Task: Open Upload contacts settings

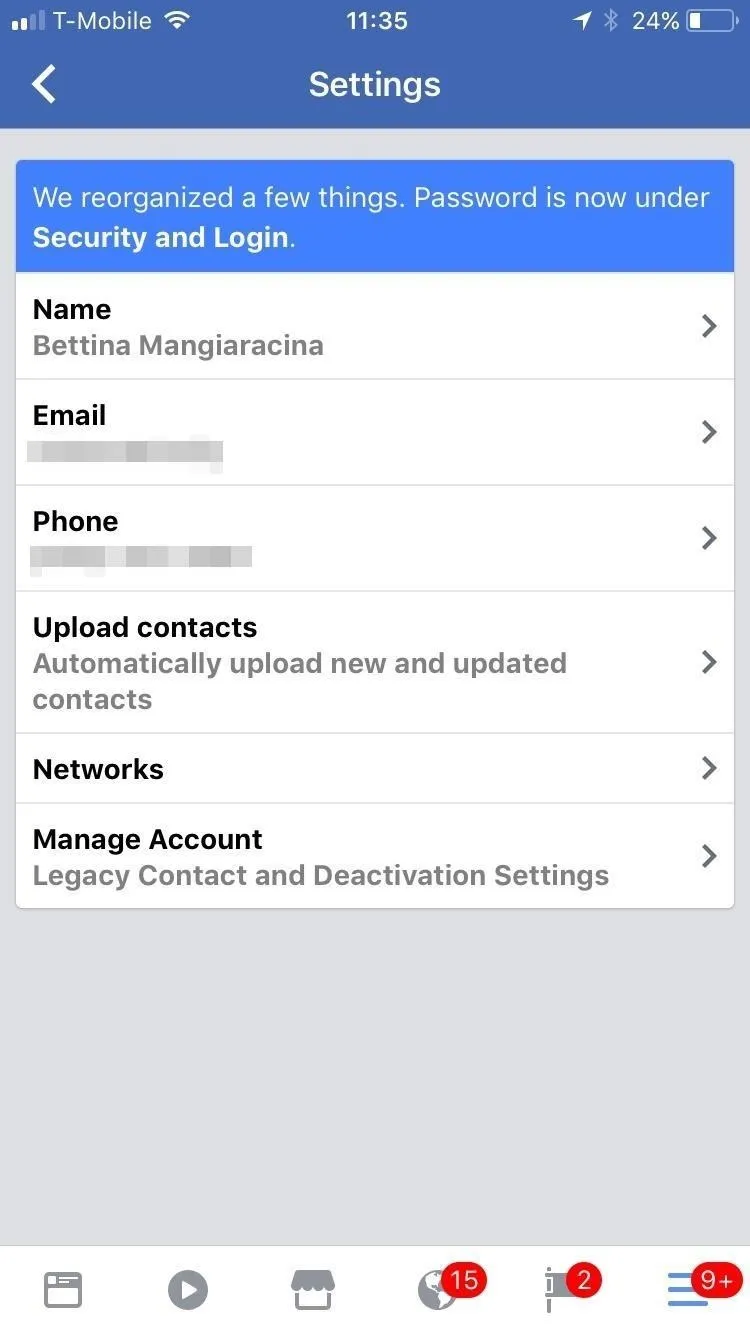Action: tap(375, 662)
